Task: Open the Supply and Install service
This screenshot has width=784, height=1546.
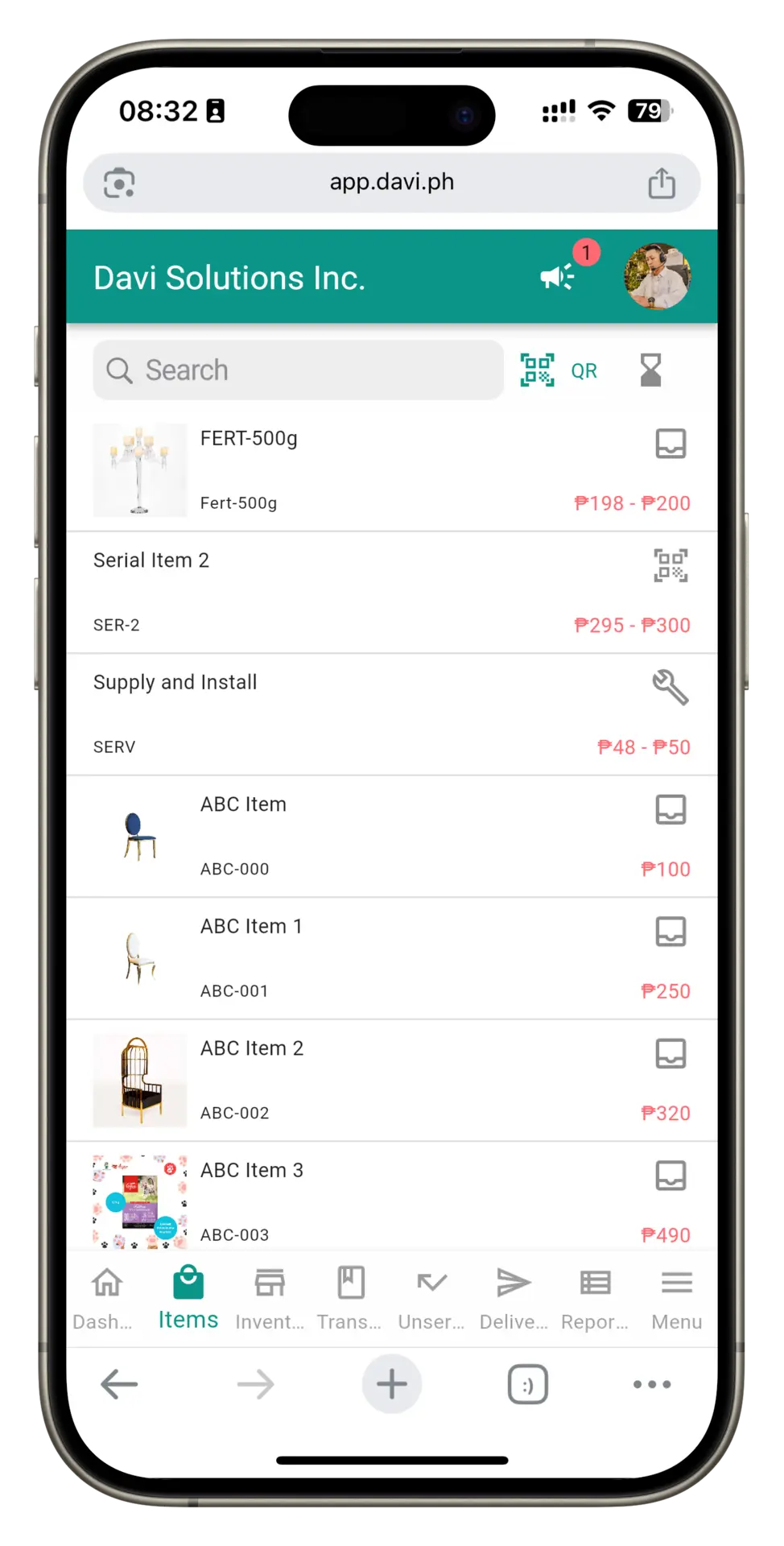Action: [391, 714]
